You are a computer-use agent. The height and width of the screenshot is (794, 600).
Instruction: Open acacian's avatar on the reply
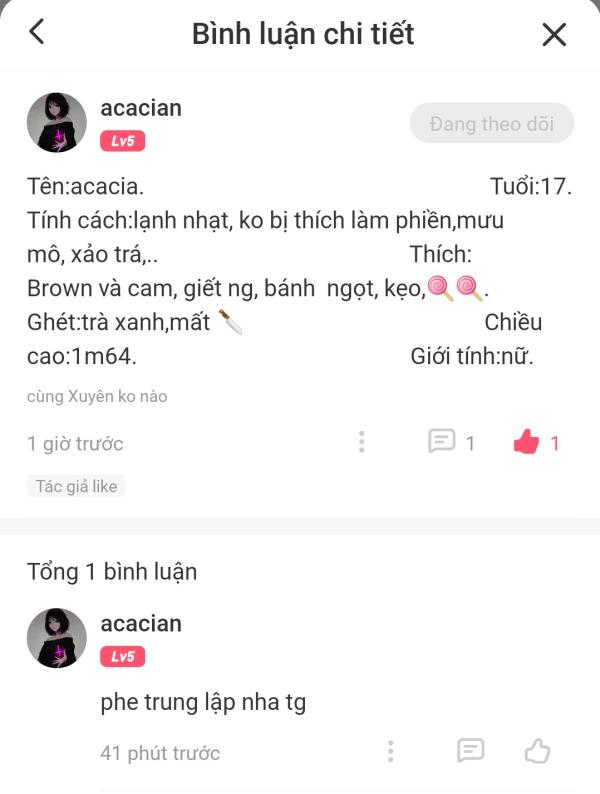pyautogui.click(x=56, y=637)
